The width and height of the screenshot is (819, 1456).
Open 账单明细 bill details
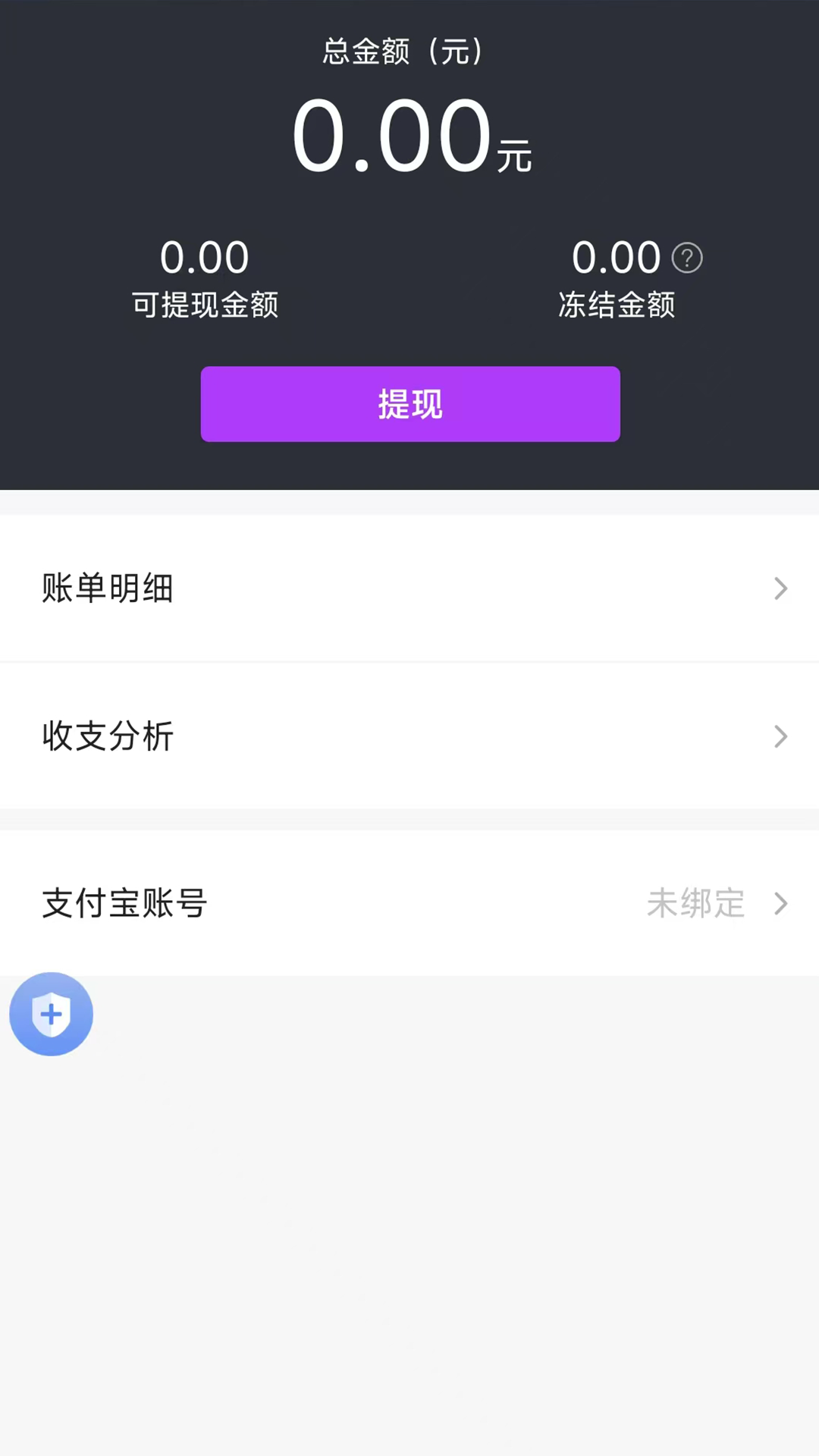pos(409,588)
